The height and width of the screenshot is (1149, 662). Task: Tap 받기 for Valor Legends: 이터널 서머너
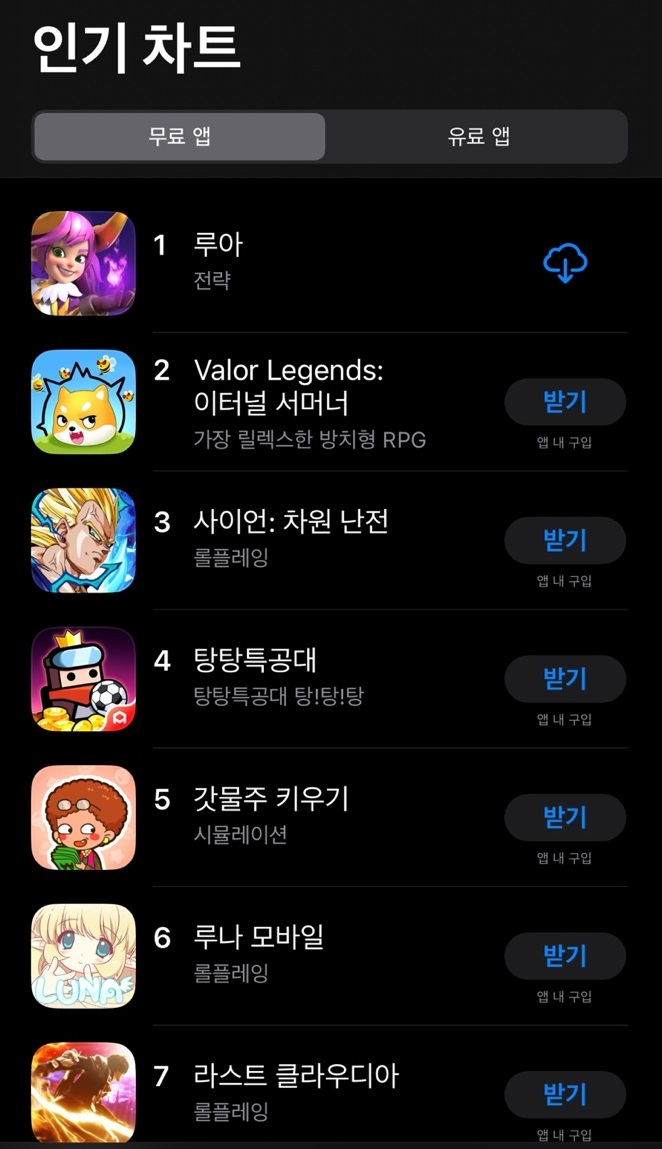click(x=565, y=403)
